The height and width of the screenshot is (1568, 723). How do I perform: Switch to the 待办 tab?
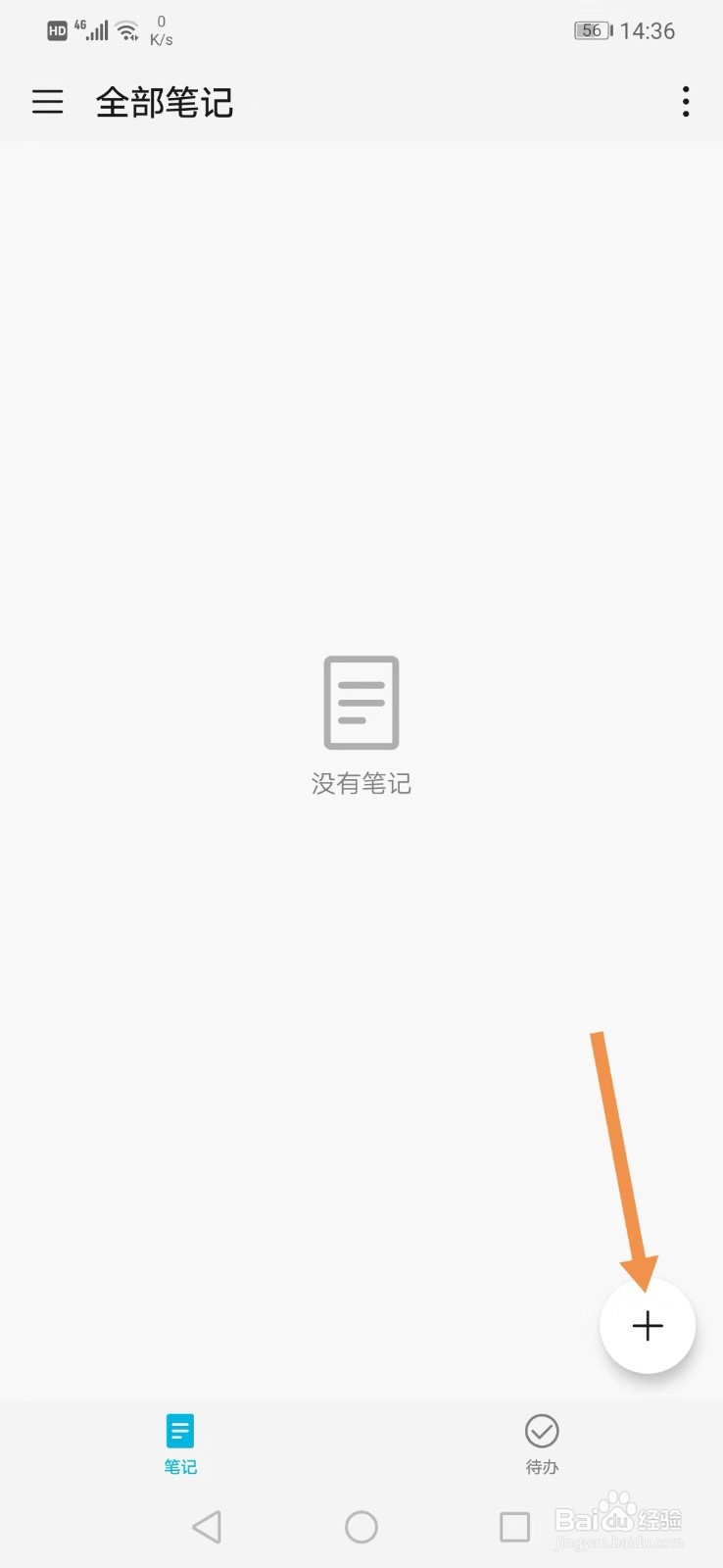coord(542,1445)
